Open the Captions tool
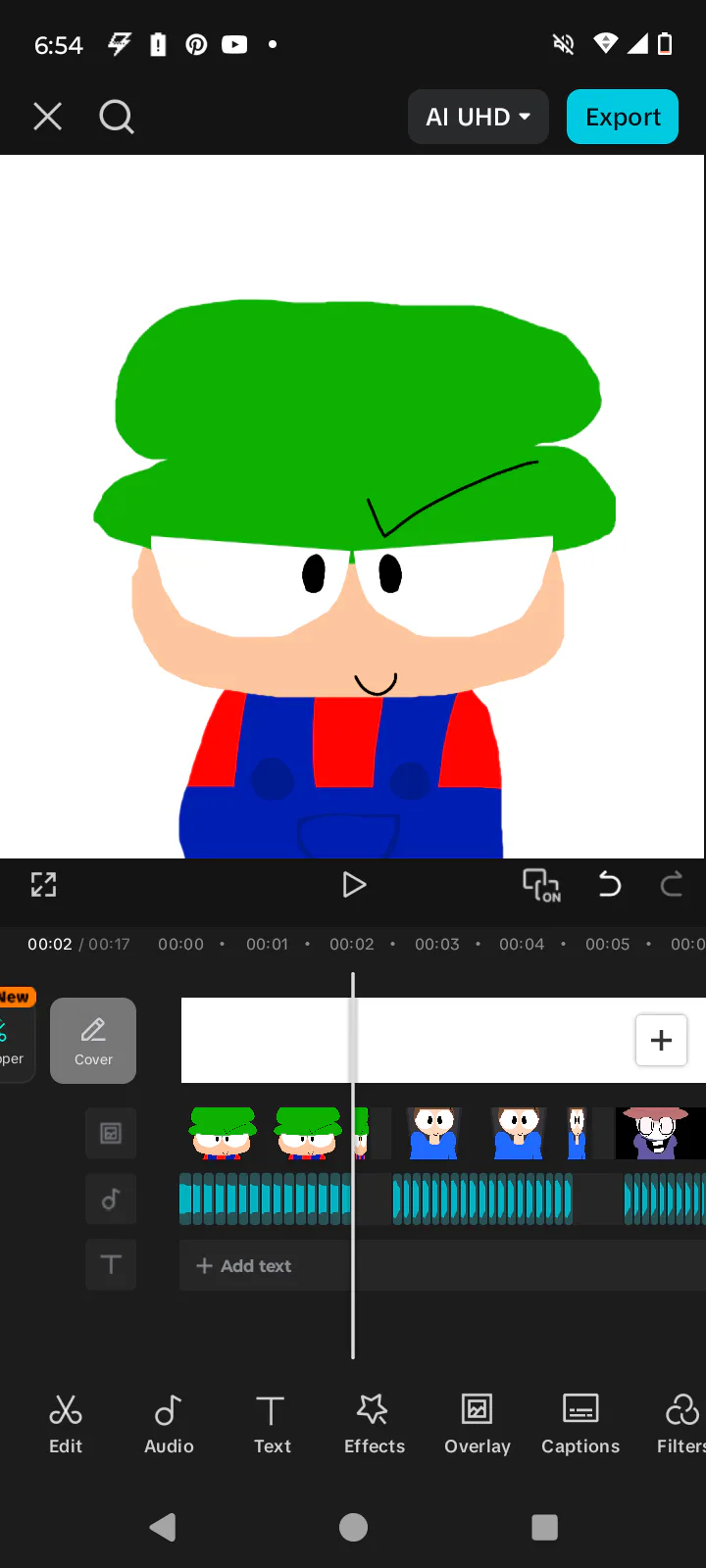This screenshot has height=1568, width=706. 580,1424
